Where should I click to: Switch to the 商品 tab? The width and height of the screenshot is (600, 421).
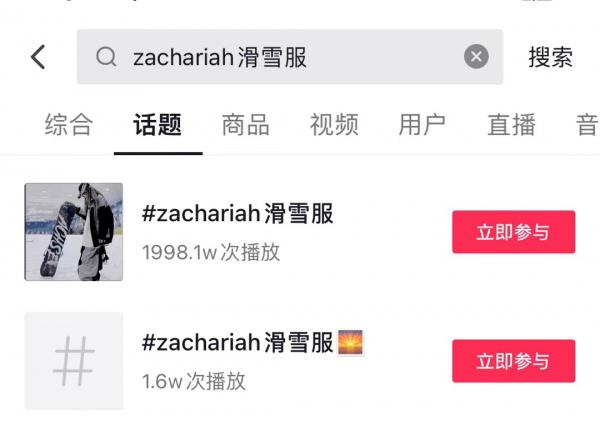(x=245, y=125)
